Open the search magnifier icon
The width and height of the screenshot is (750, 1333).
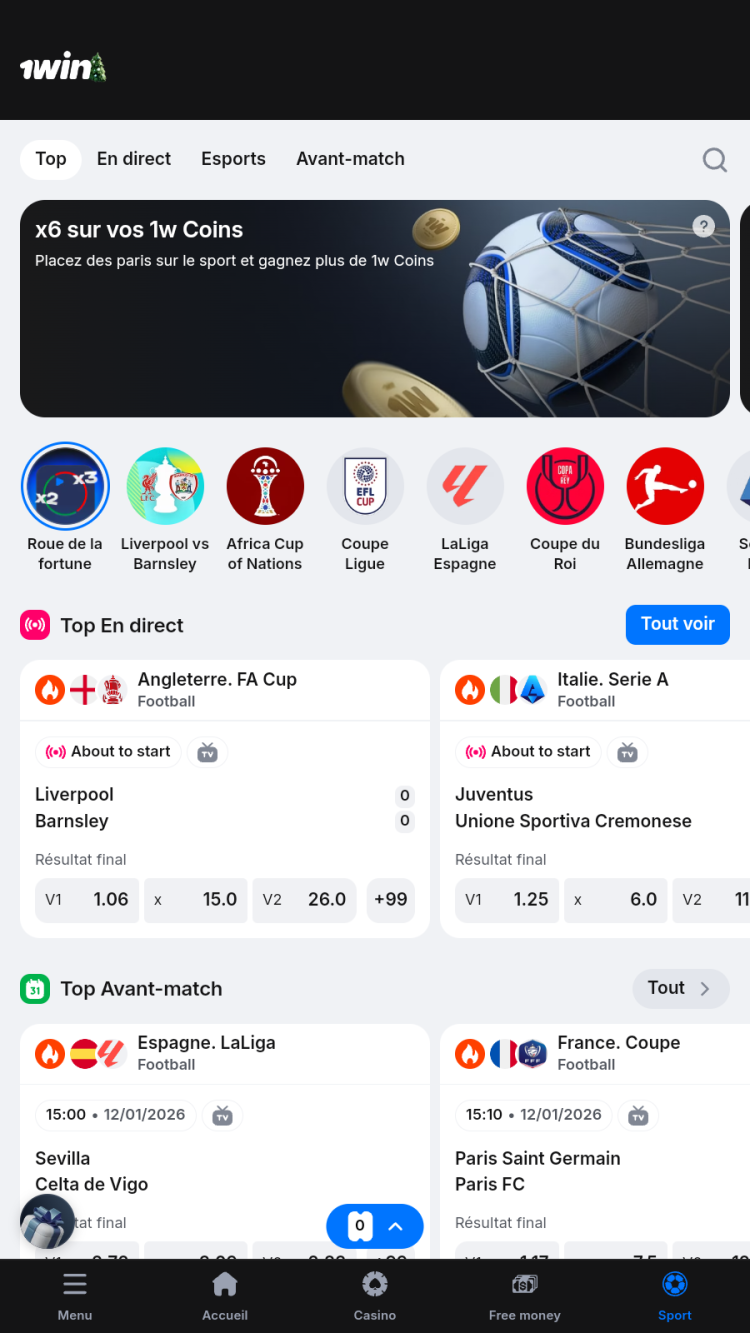point(714,160)
